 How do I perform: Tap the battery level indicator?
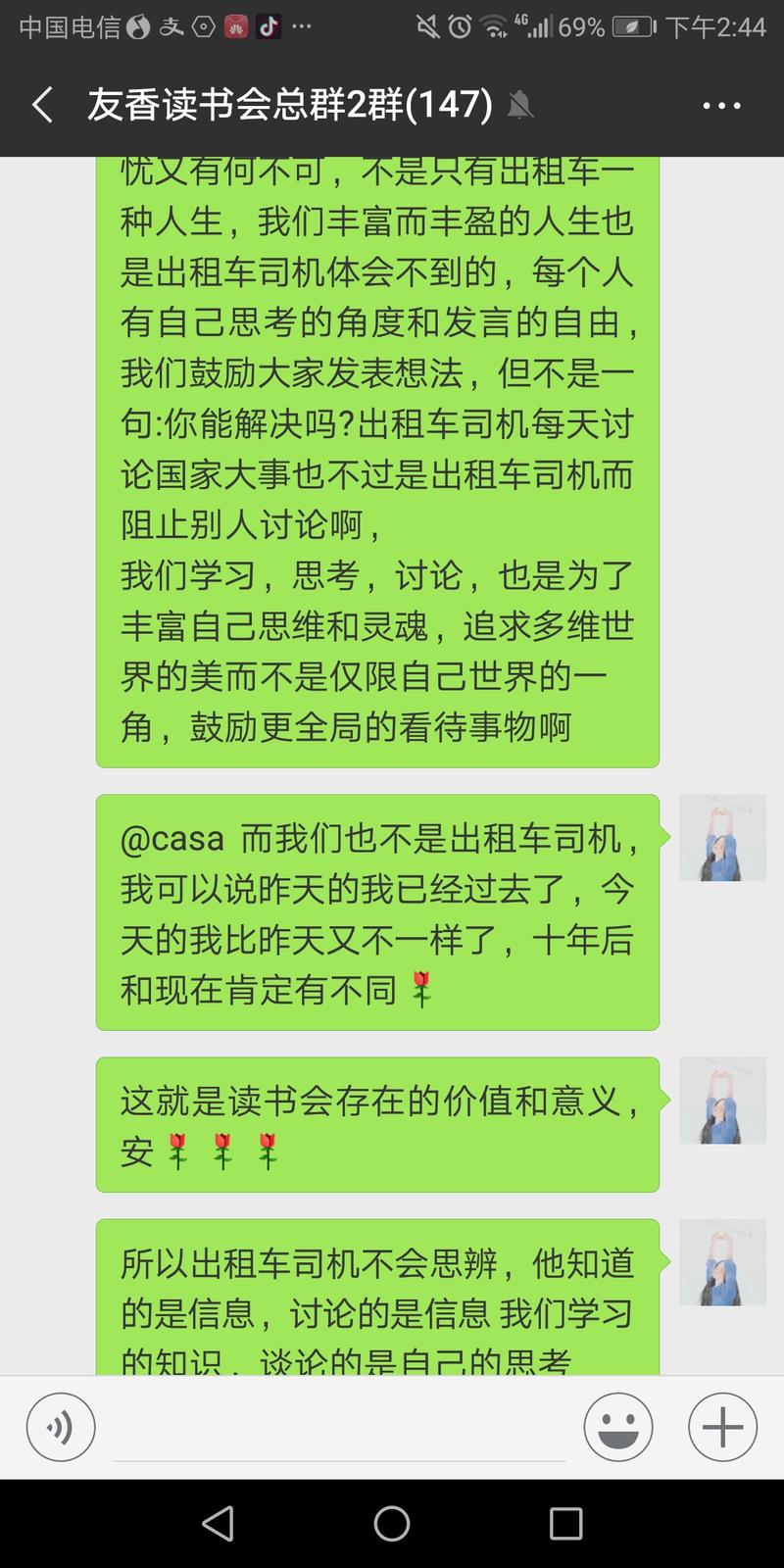click(632, 26)
